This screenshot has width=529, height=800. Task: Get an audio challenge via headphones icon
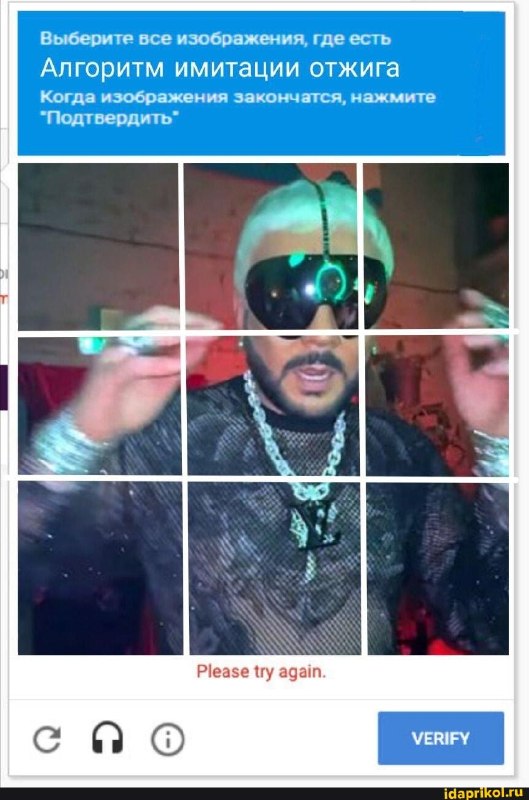[x=107, y=738]
